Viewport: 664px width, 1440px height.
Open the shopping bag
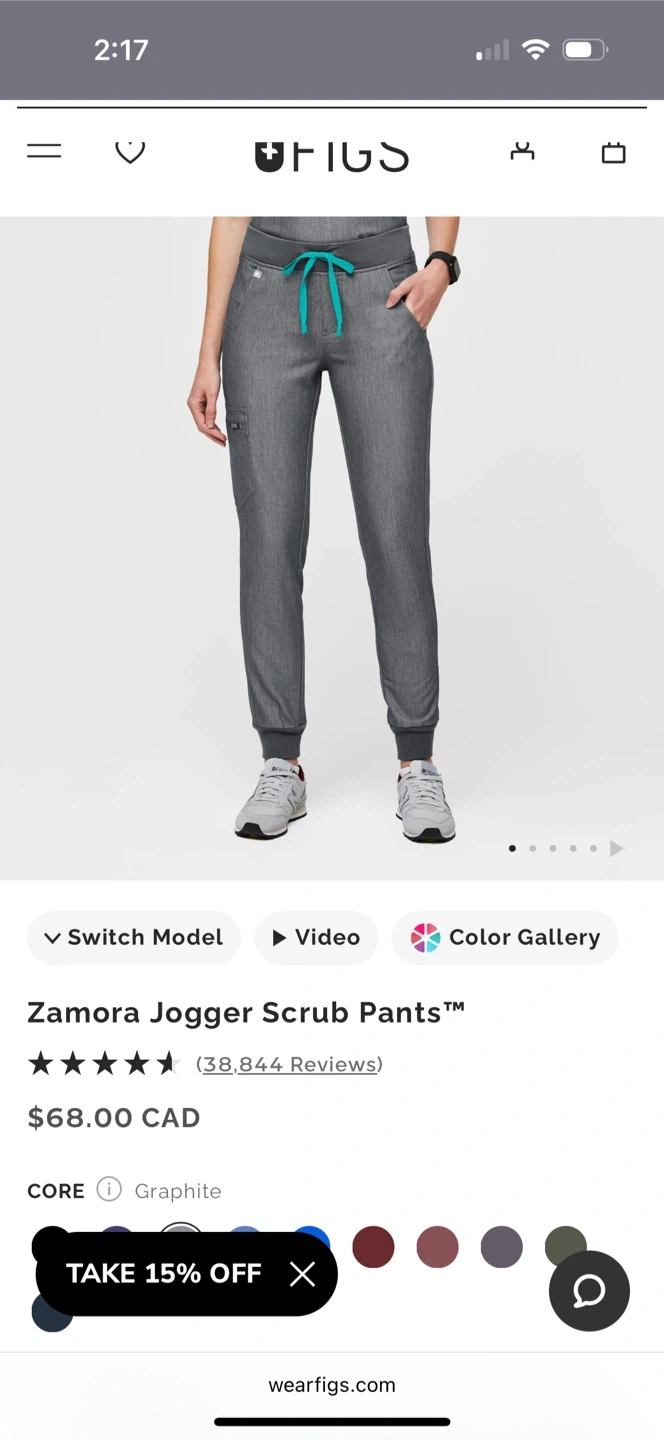[613, 152]
